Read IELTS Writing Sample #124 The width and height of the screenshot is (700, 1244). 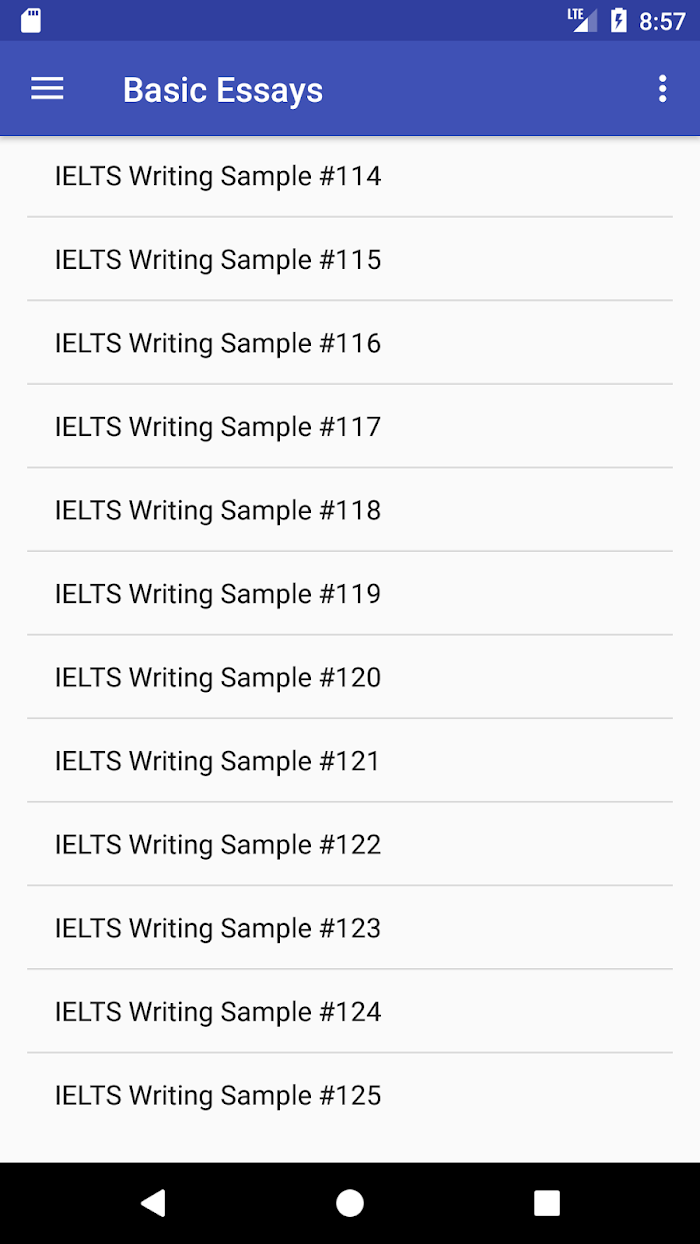(x=350, y=1011)
